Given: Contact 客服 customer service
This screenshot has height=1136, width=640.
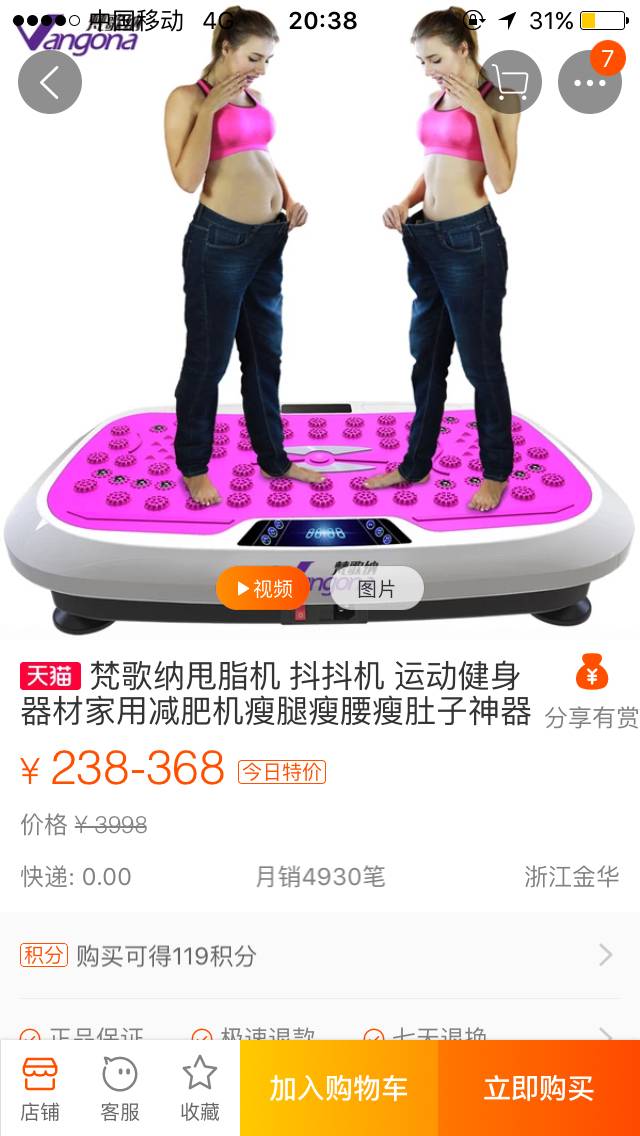Looking at the screenshot, I should 120,1089.
